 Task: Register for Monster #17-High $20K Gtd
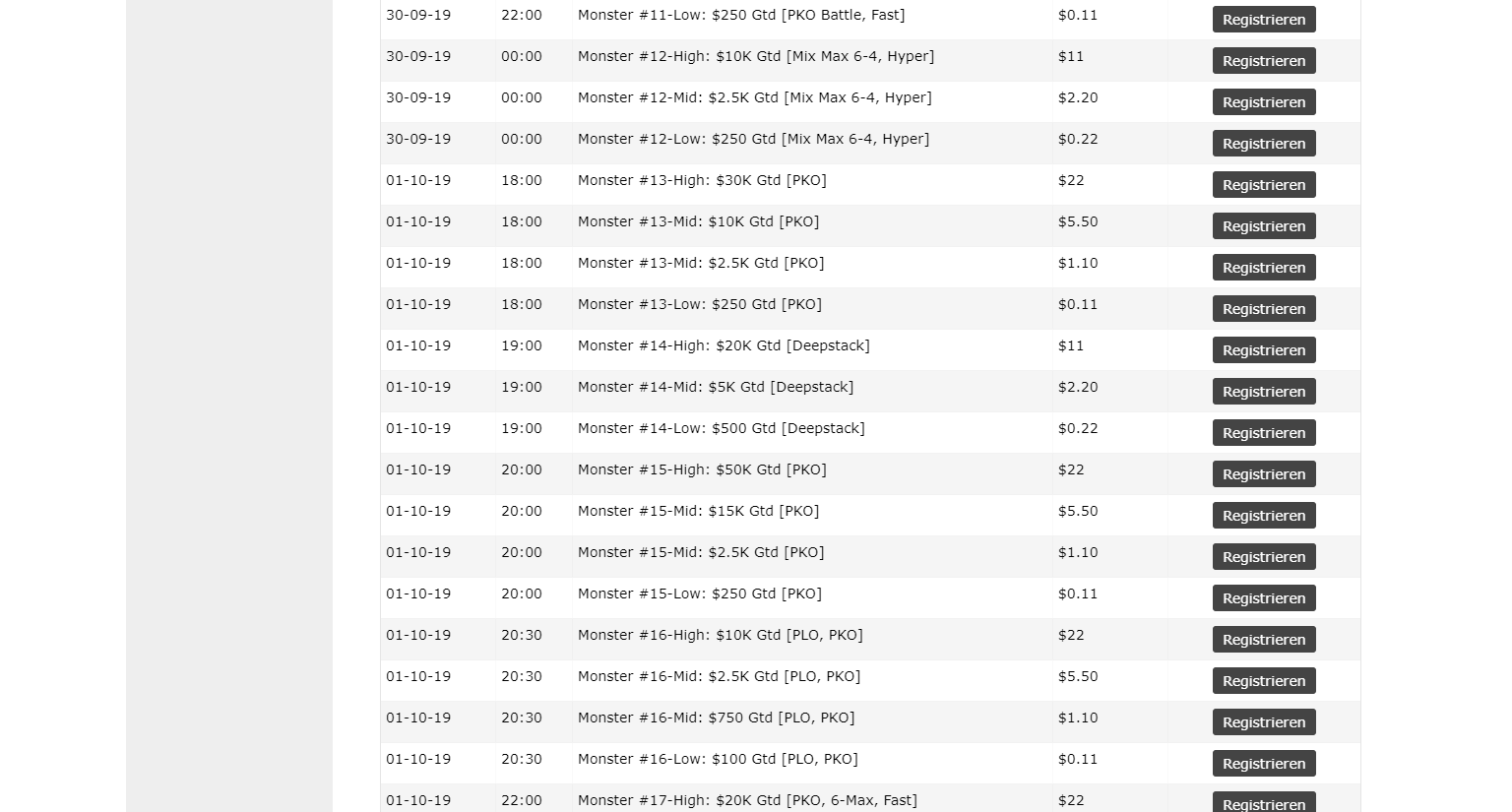click(x=1264, y=803)
